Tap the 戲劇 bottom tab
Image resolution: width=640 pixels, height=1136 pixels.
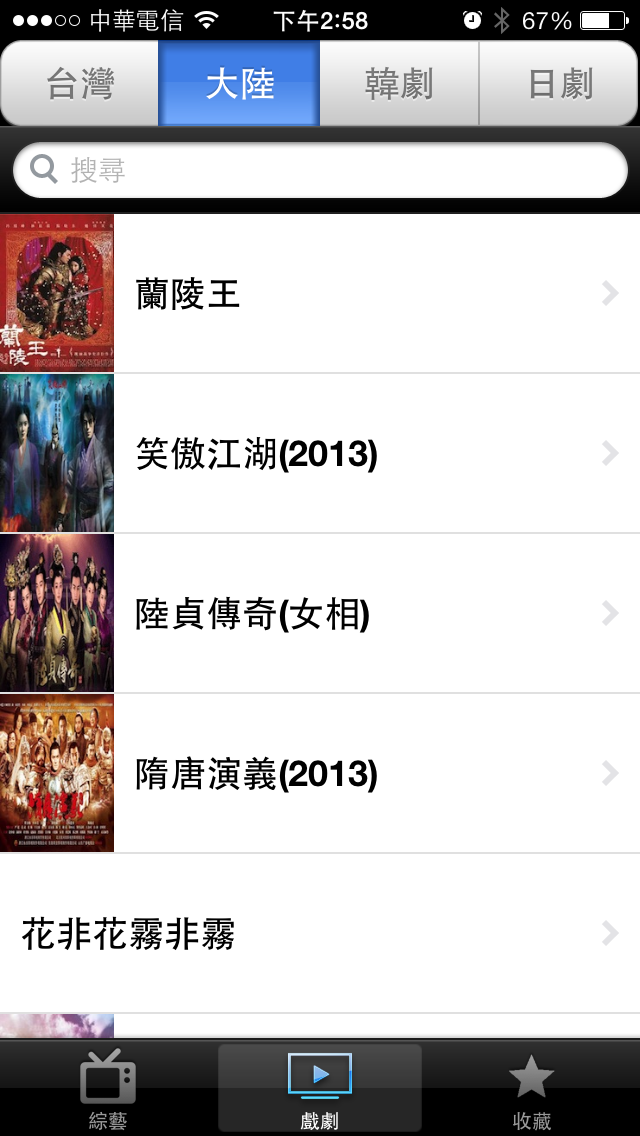click(320, 1088)
